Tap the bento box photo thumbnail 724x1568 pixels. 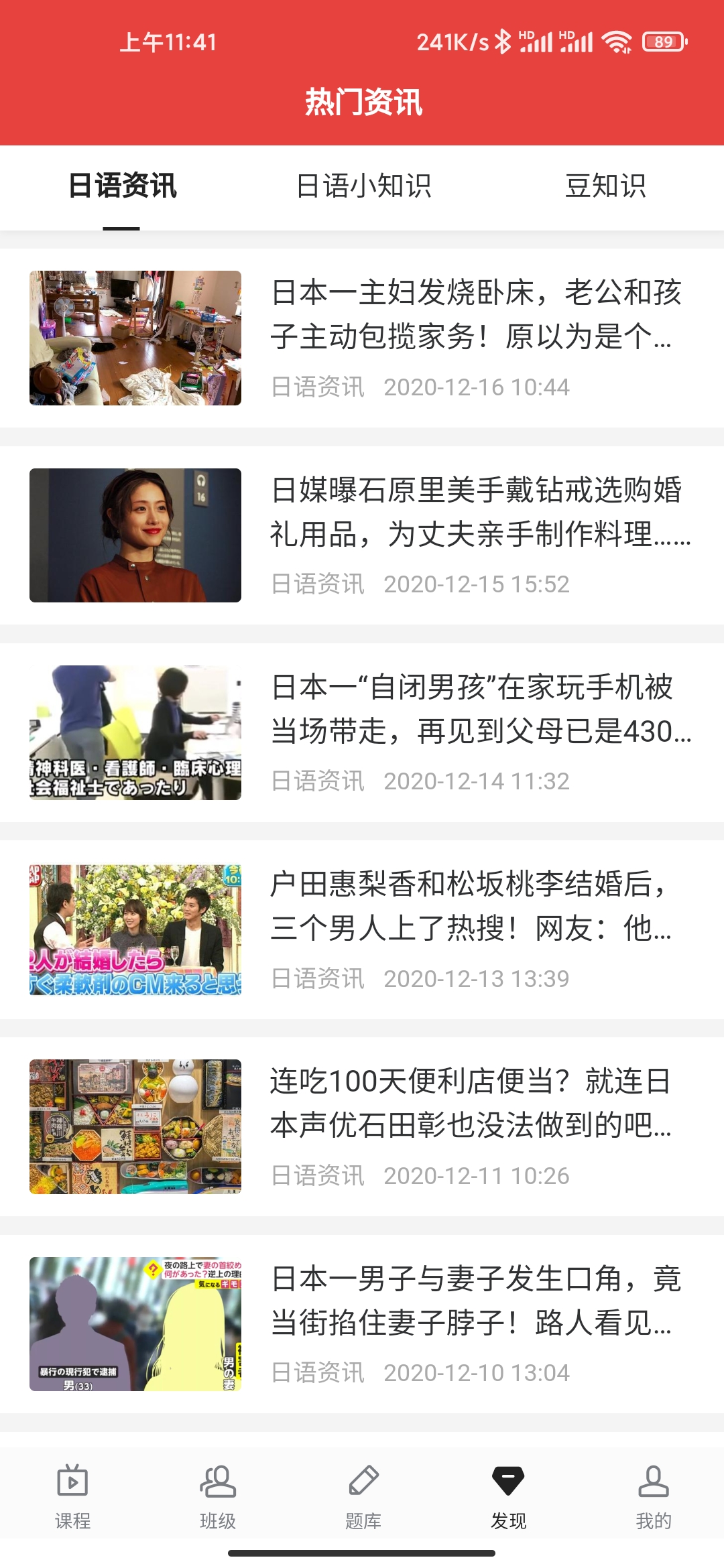pos(135,1126)
